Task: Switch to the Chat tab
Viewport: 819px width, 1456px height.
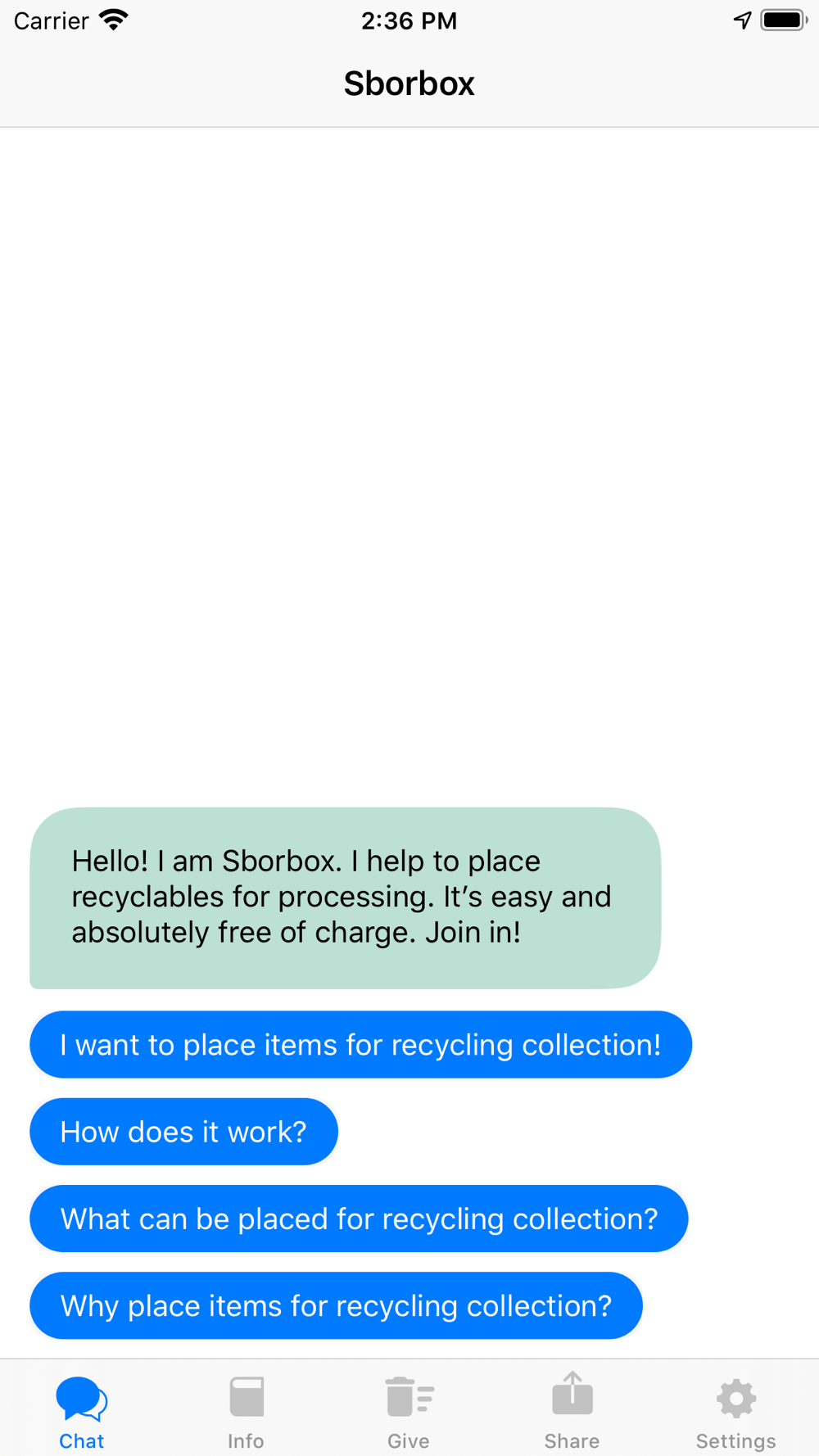Action: pyautogui.click(x=82, y=1410)
